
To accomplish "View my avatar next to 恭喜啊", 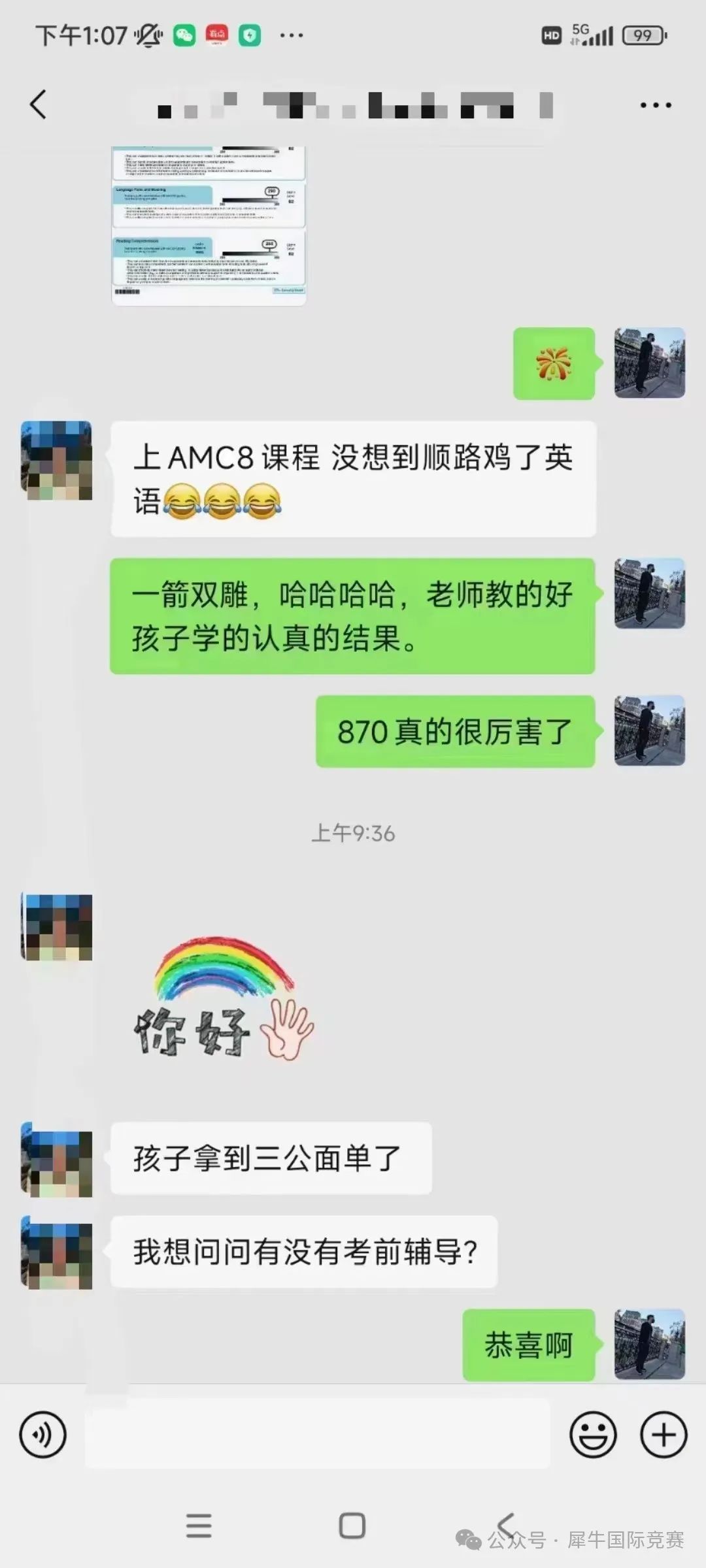I will point(649,1344).
